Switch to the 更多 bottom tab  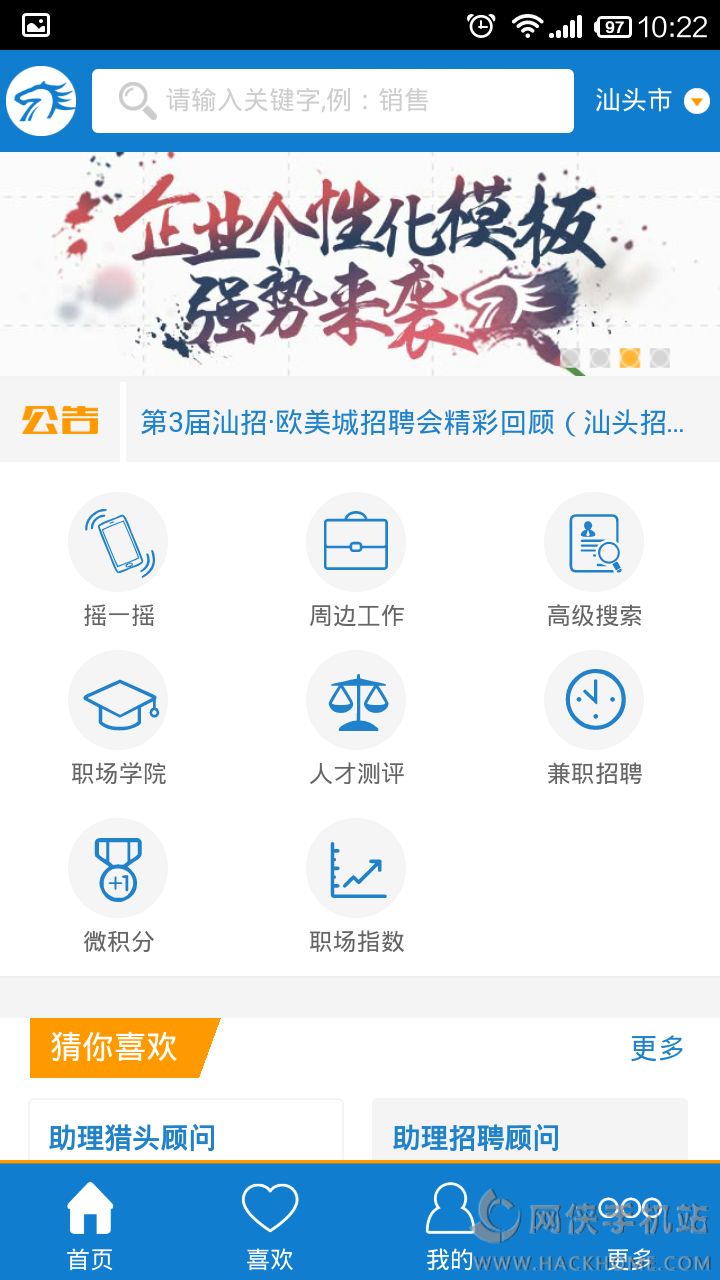[630, 1223]
